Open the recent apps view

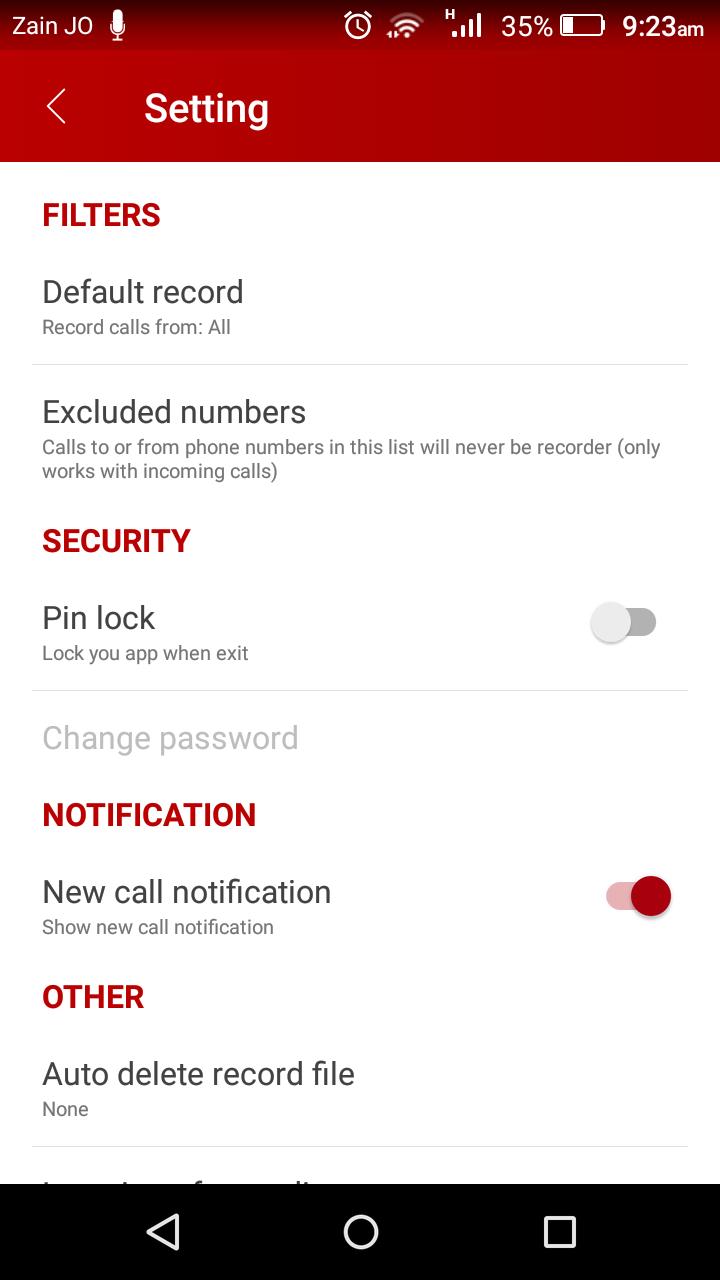click(x=559, y=1232)
